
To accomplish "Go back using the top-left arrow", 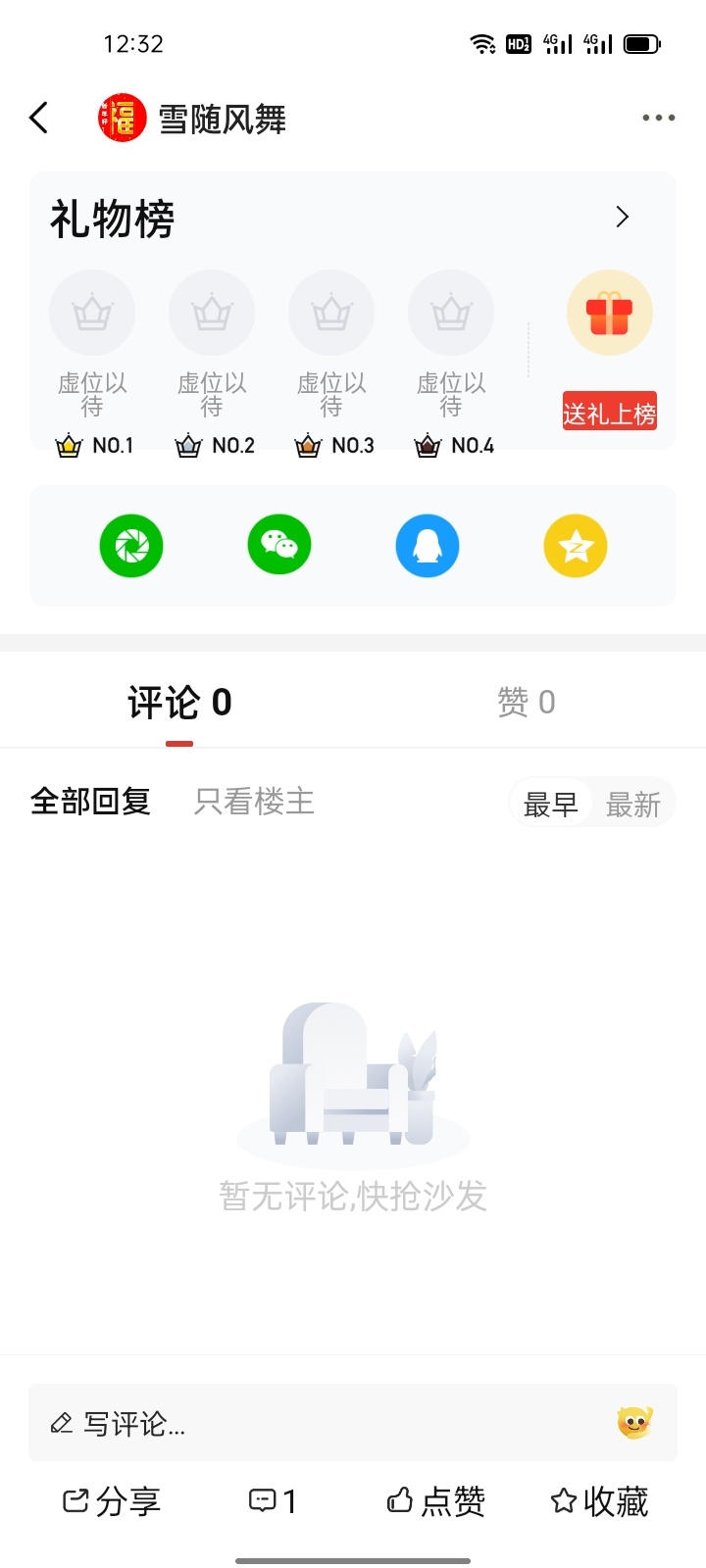I will click(39, 118).
